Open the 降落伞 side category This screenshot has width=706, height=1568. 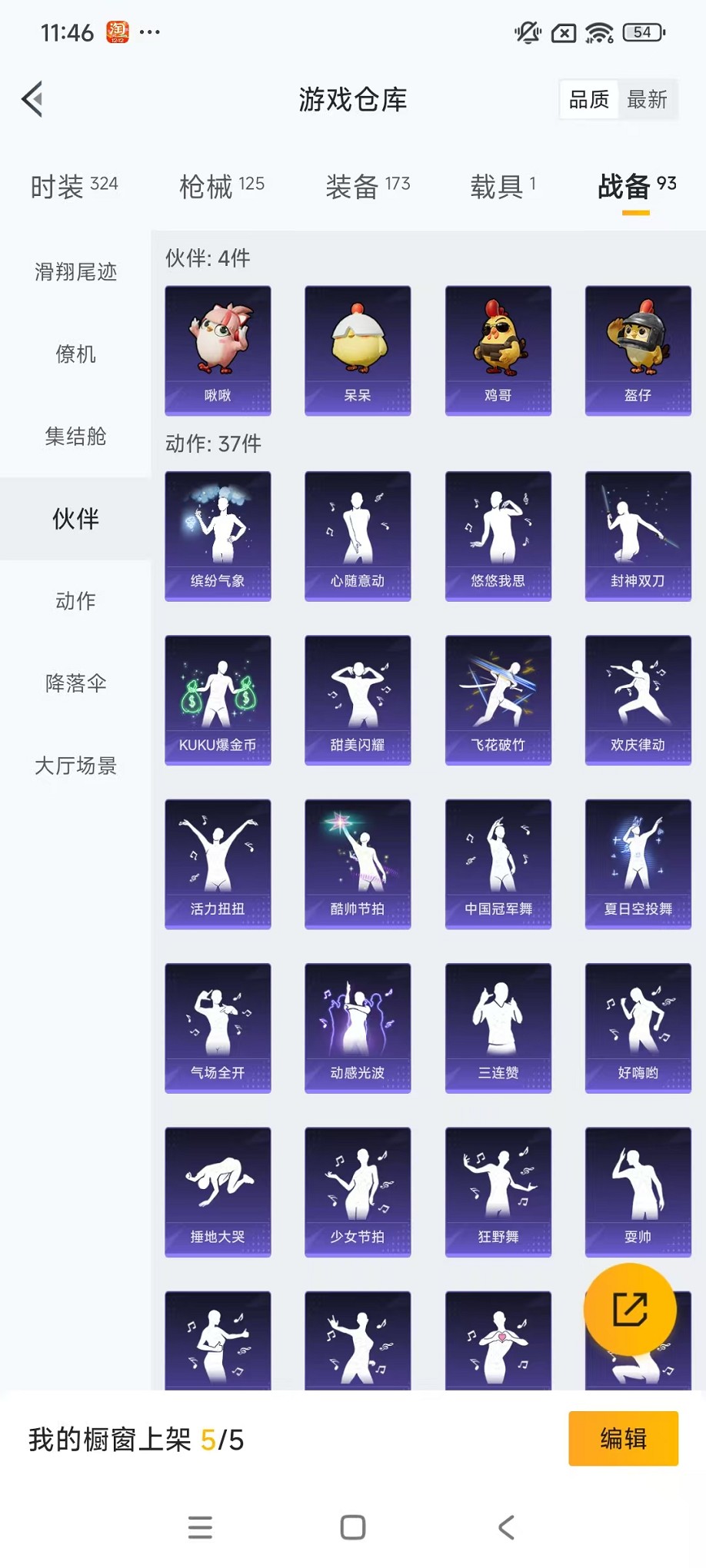75,683
